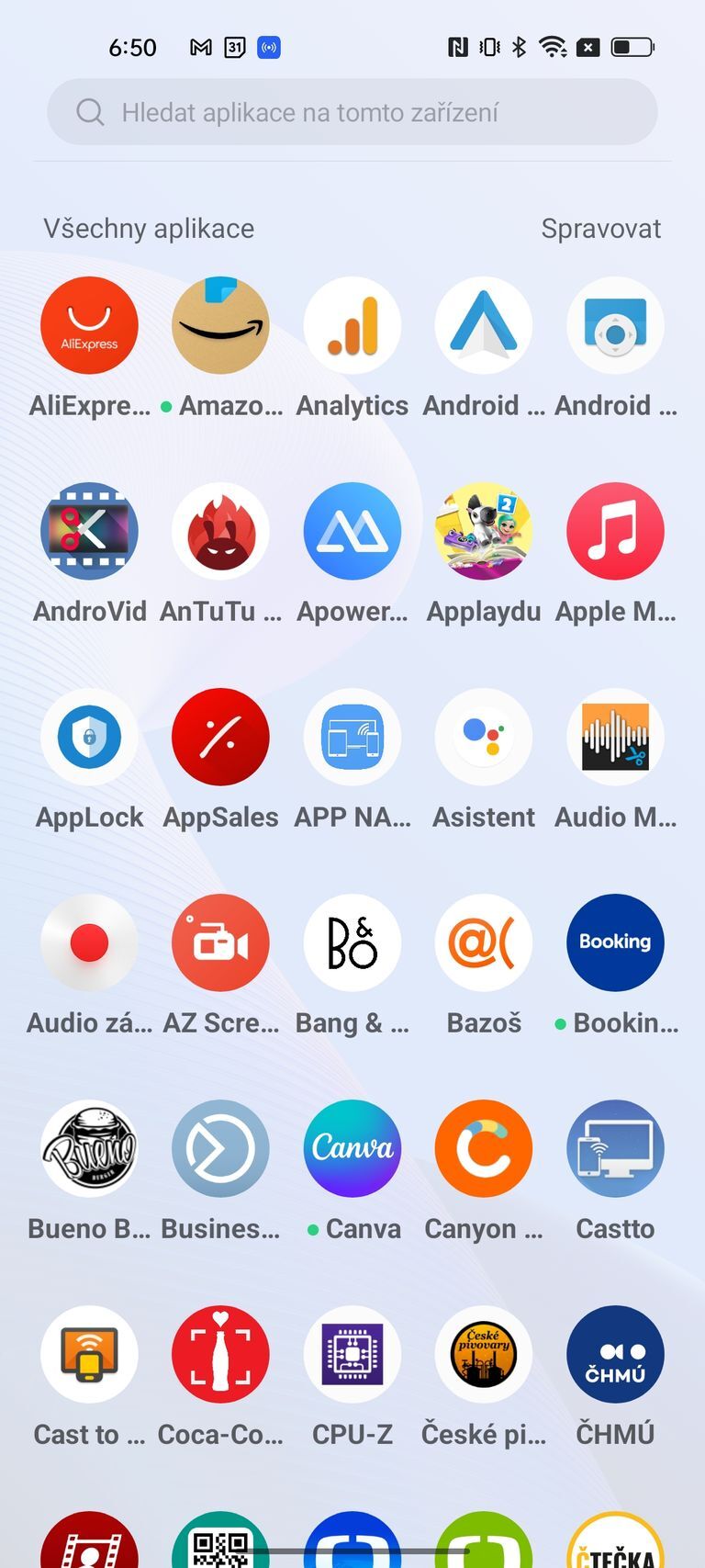Launch the Booking.com app
Viewport: 705px width, 1568px height.
click(615, 943)
